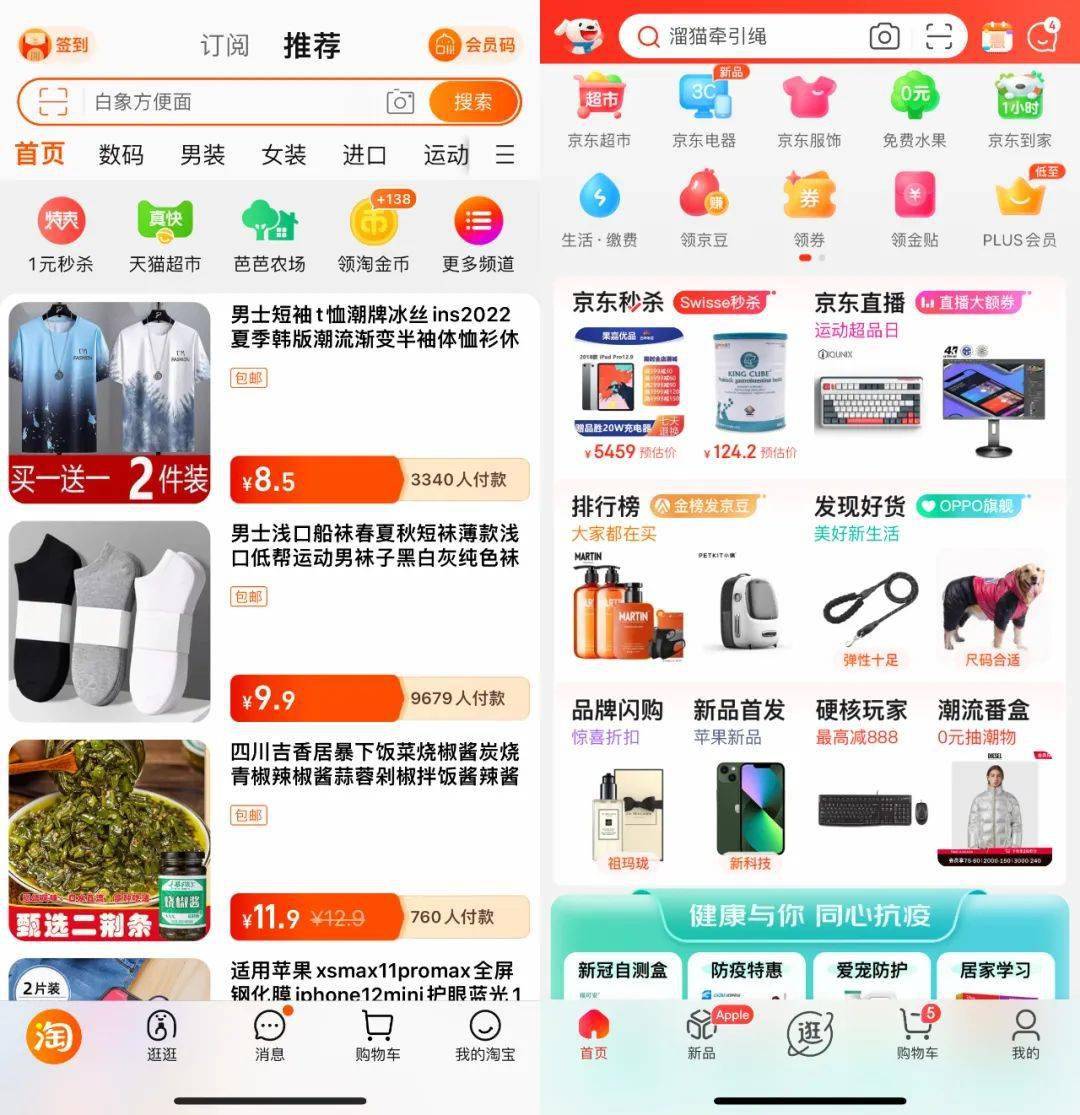Tap the 签到 sign-in button
The image size is (1080, 1115).
point(55,45)
